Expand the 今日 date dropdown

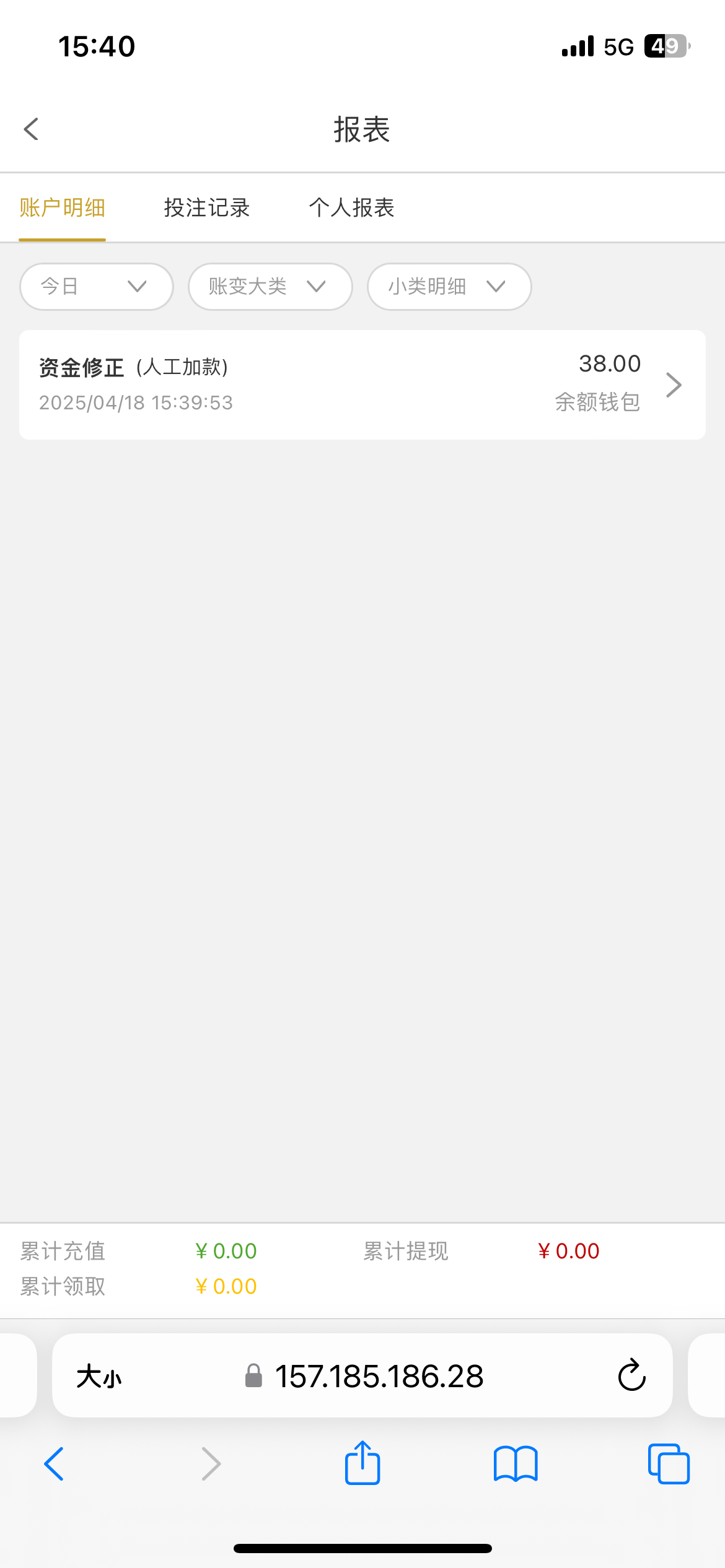pos(96,287)
